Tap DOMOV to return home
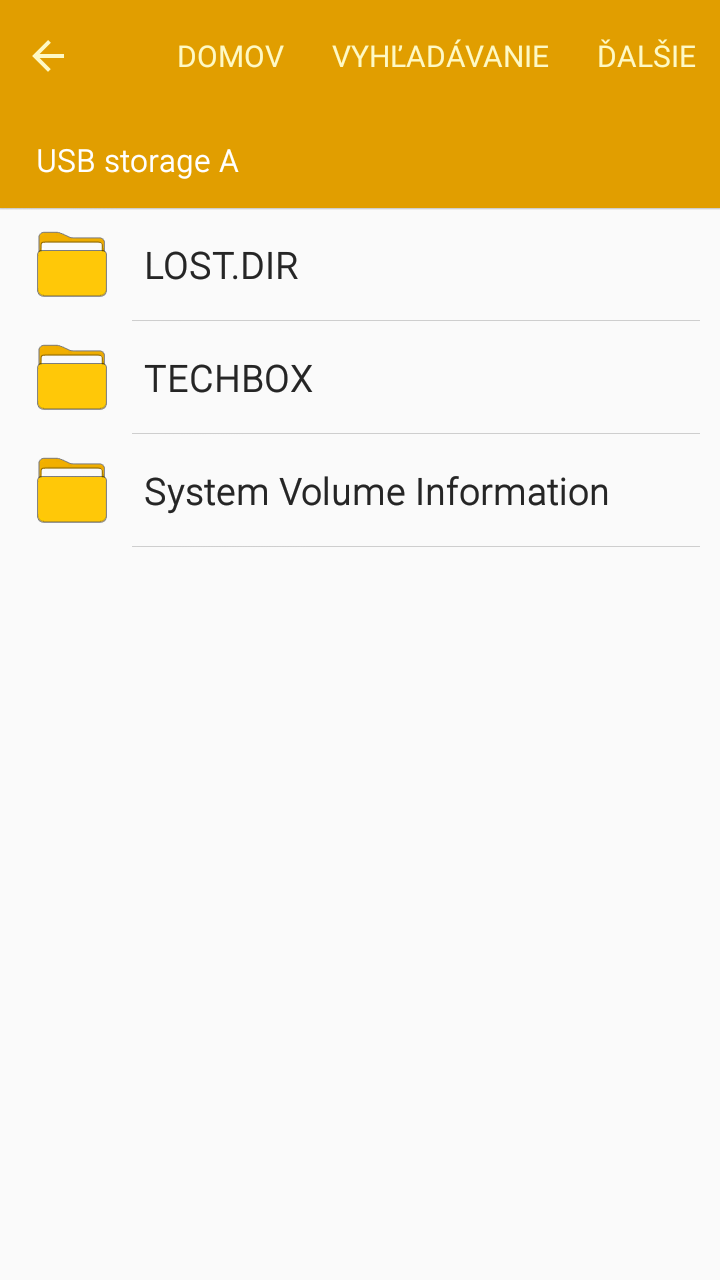Viewport: 720px width, 1280px height. [x=231, y=57]
